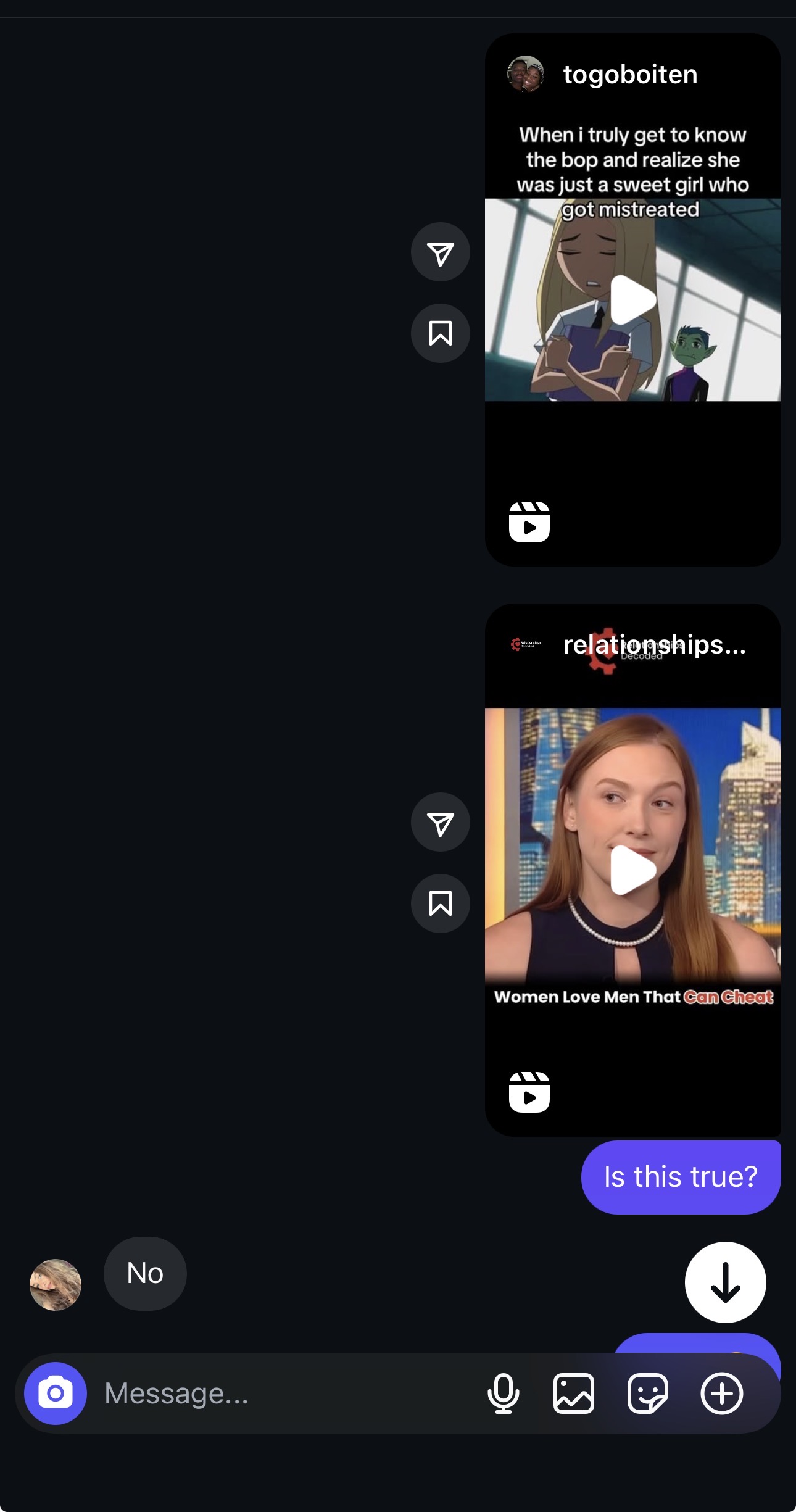Viewport: 796px width, 1512px height.
Task: Open more options plus icon
Action: point(721,1393)
